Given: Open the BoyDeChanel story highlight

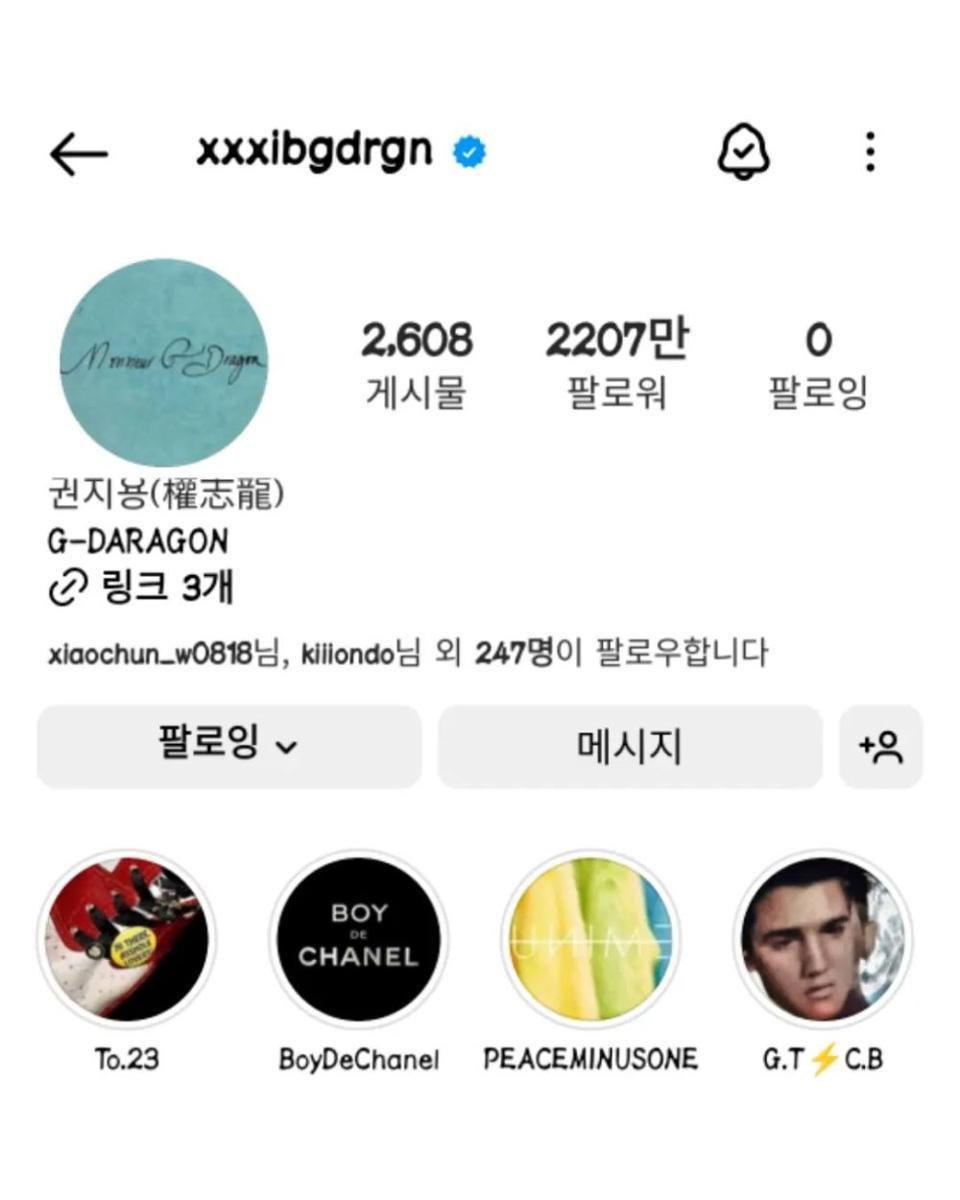Looking at the screenshot, I should [x=358, y=939].
